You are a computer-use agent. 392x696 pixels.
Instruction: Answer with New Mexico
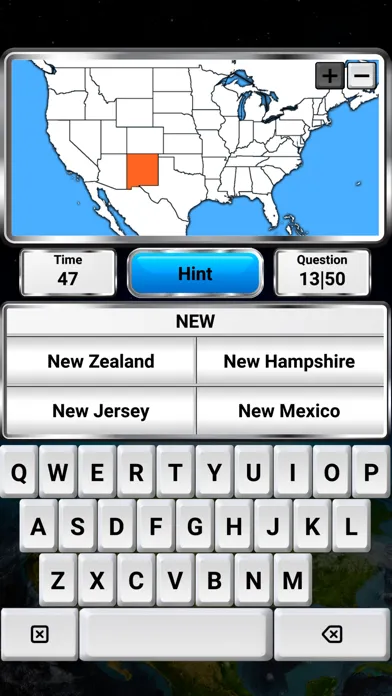pyautogui.click(x=290, y=411)
